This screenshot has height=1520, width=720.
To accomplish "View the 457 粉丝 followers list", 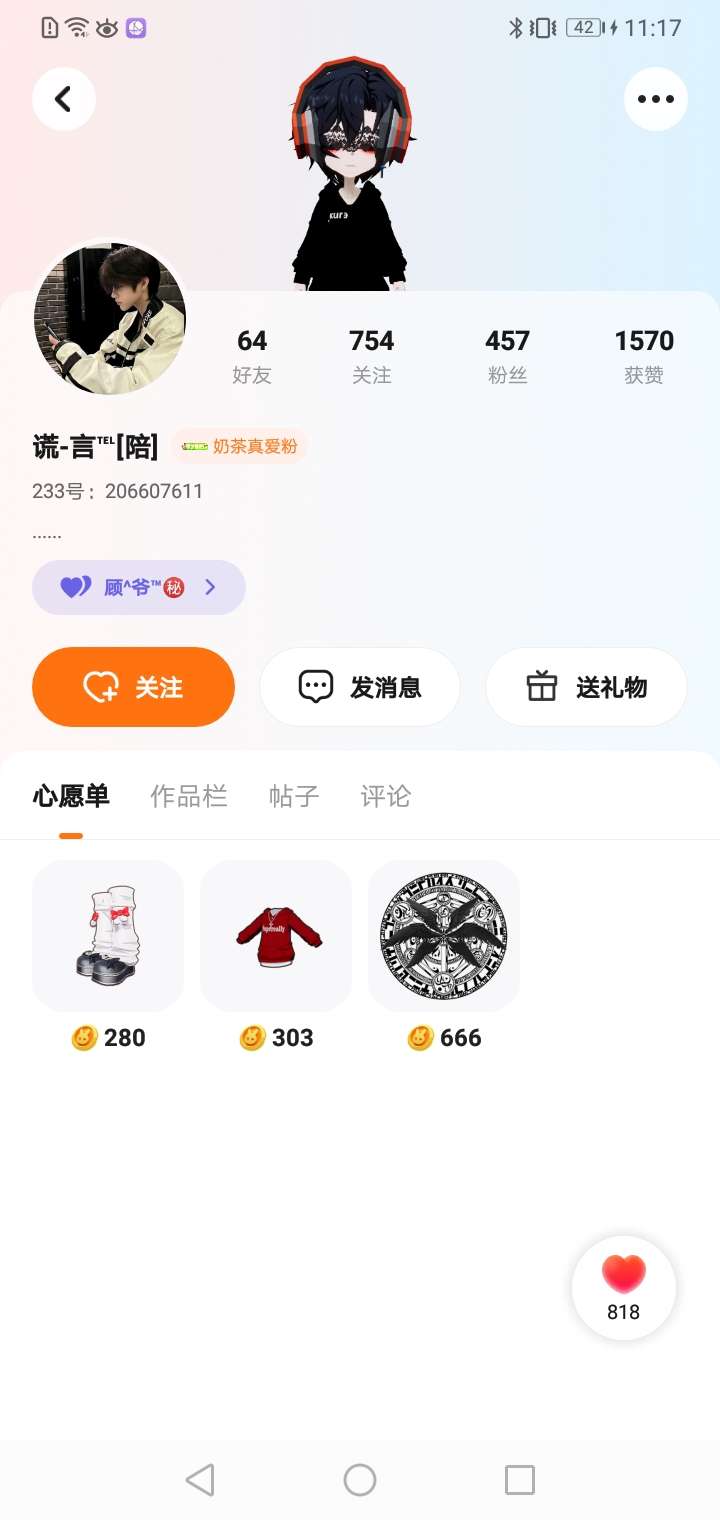I will point(507,356).
